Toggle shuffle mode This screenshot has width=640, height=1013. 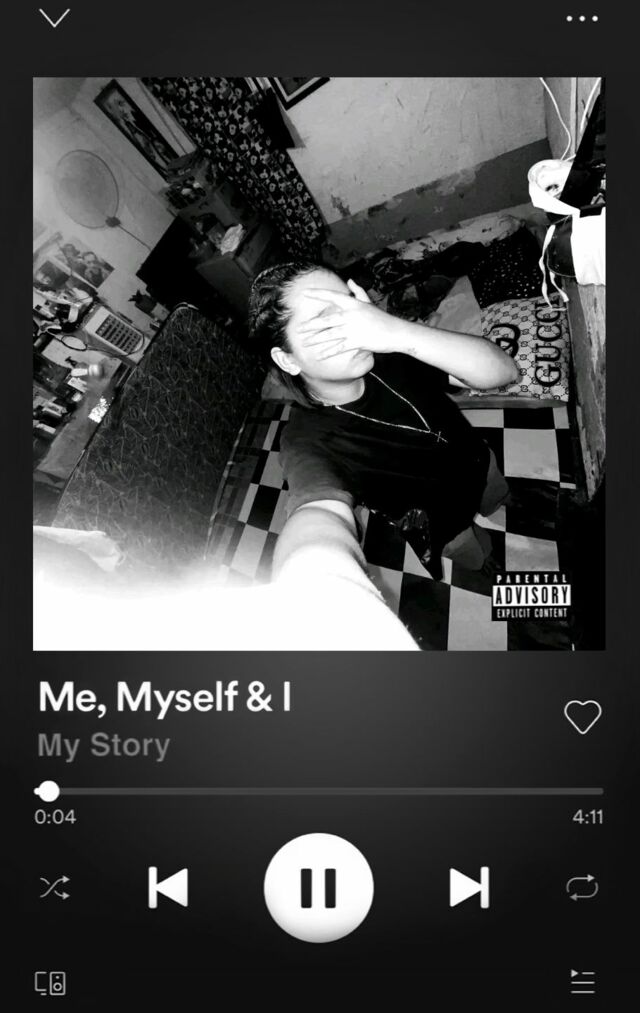pos(54,887)
